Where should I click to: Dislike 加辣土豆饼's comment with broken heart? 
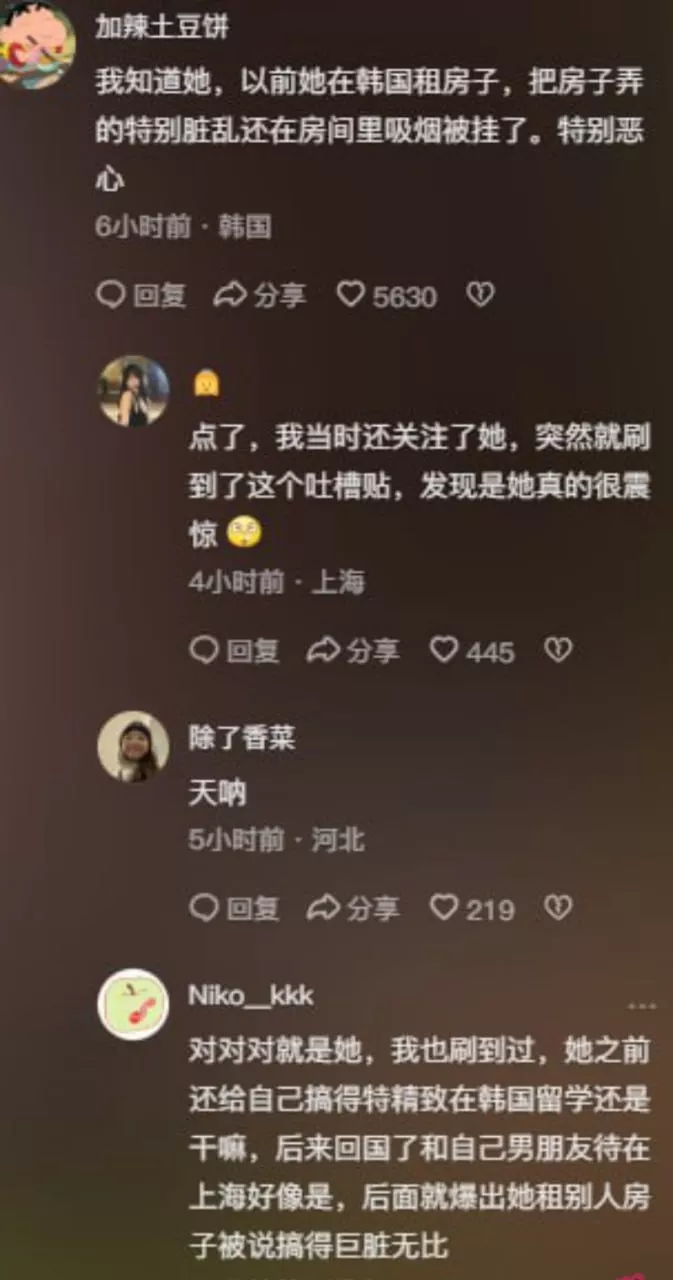pos(481,294)
